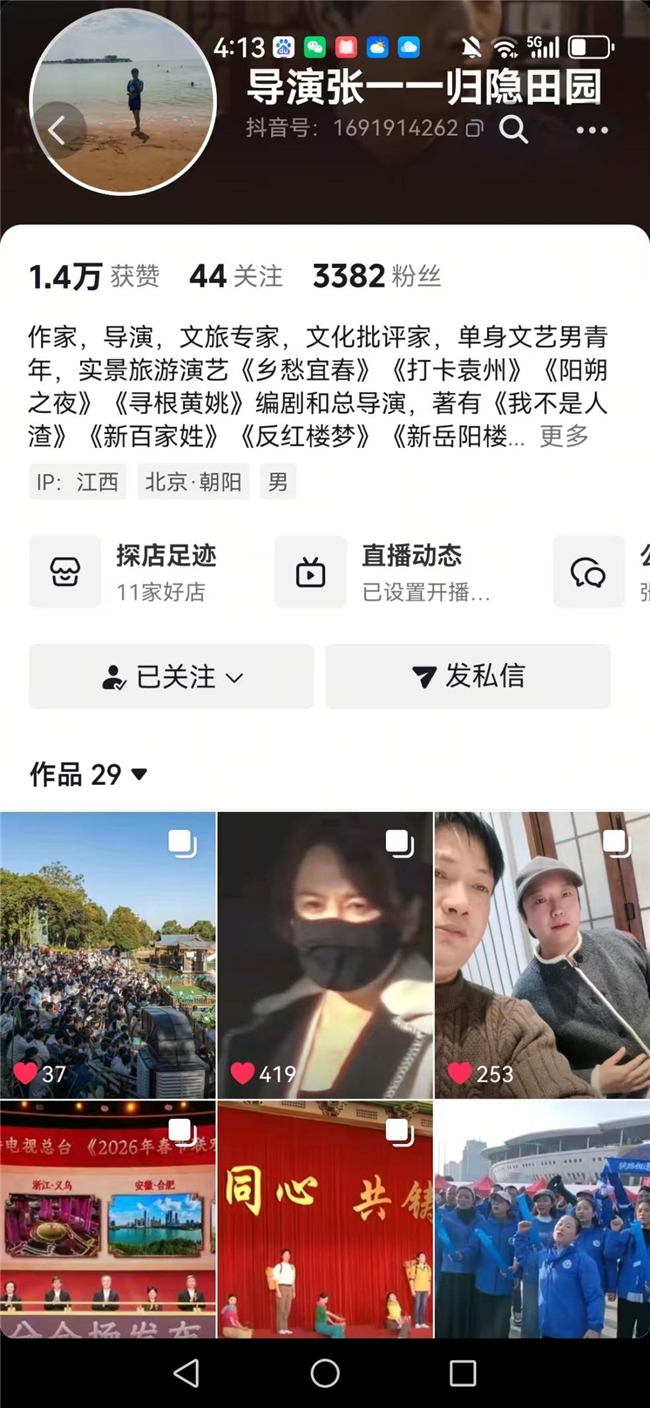The height and width of the screenshot is (1408, 650).
Task: Open the 2026 Spring Gala TV post
Action: click(x=107, y=1219)
